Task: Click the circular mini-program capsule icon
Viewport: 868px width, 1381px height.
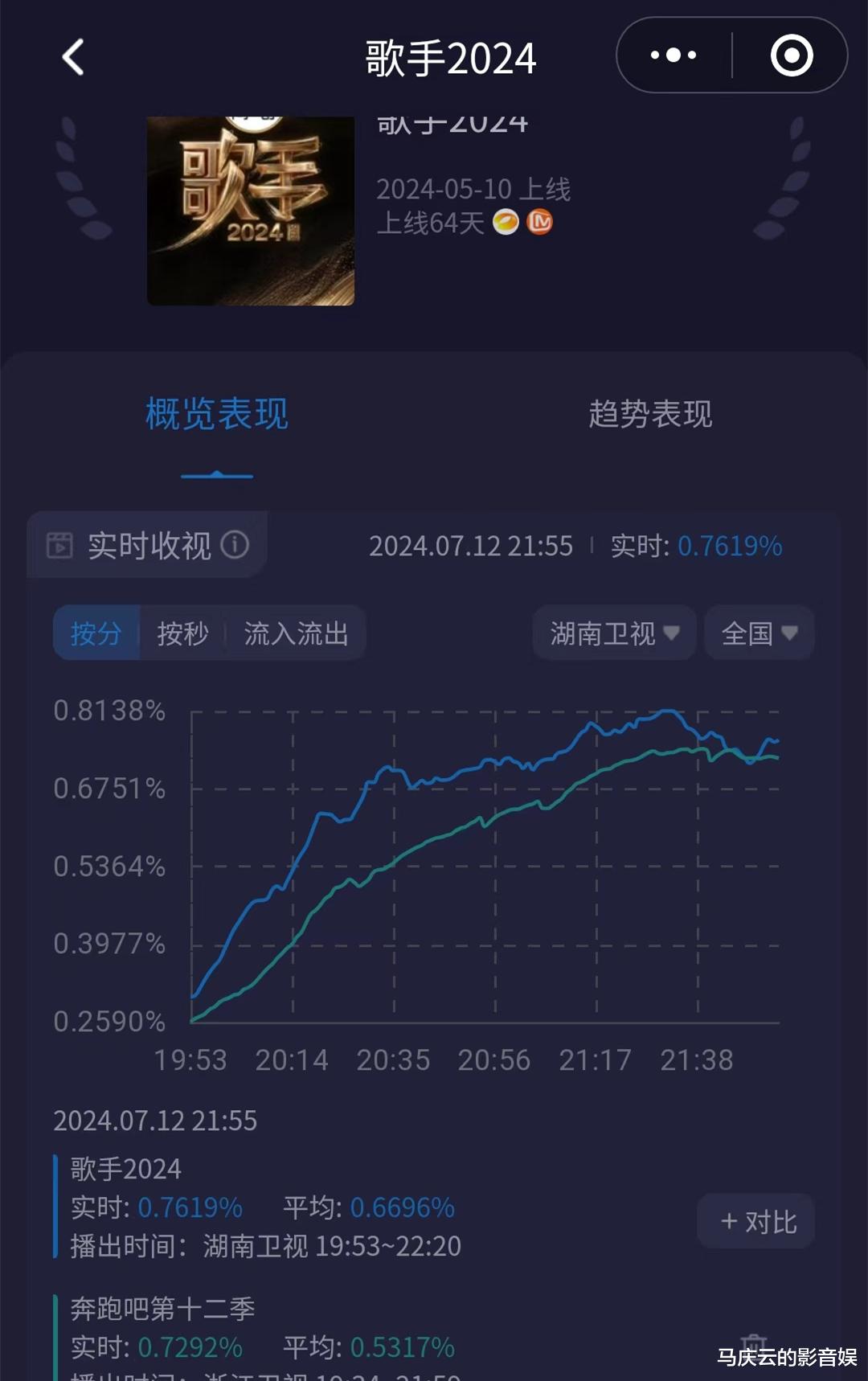Action: pyautogui.click(x=792, y=55)
